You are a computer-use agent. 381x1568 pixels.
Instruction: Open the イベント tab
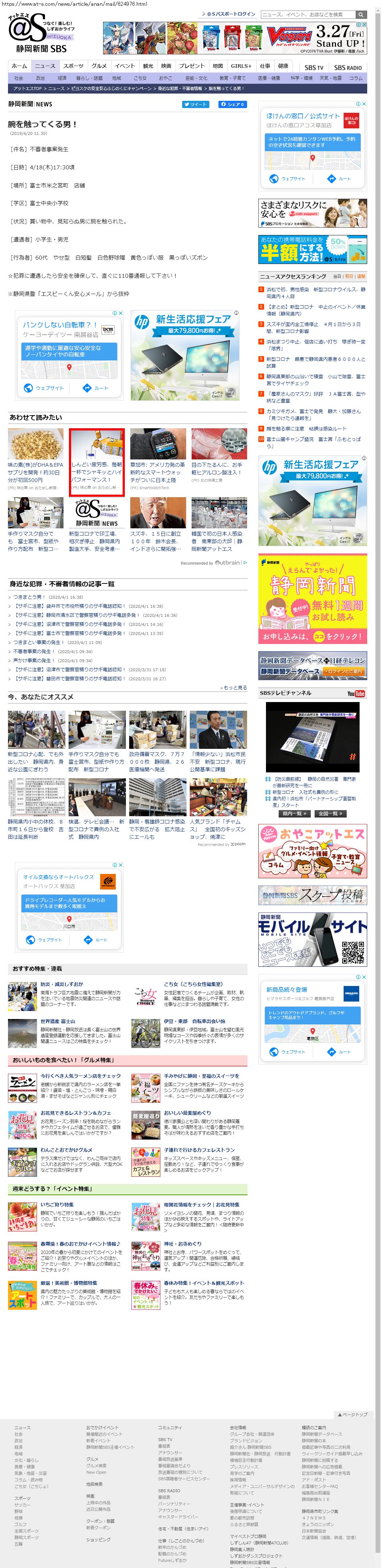(125, 66)
